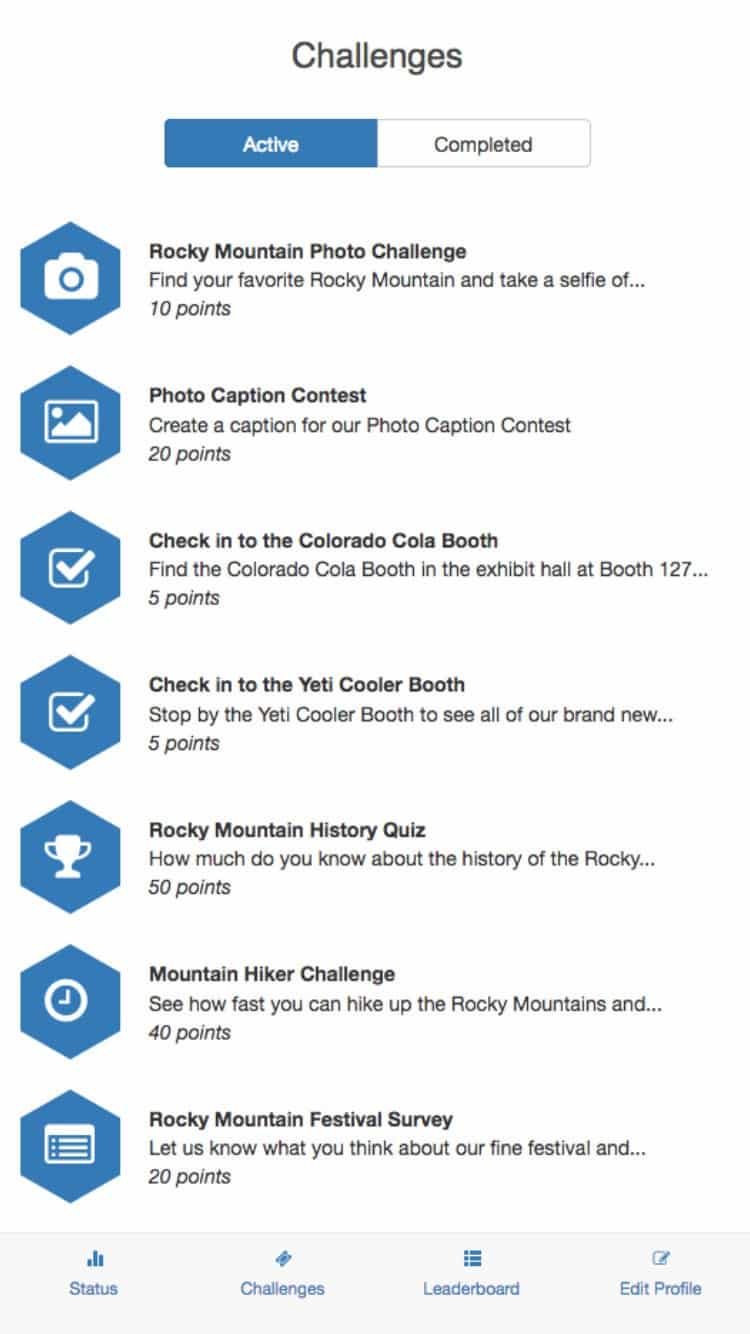Select the camera icon for the Photo Challenge
The width and height of the screenshot is (750, 1334).
click(x=70, y=277)
